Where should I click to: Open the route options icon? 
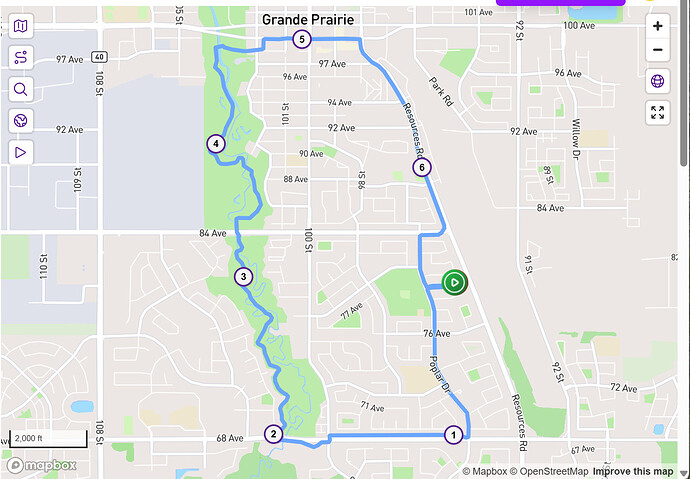[x=21, y=58]
